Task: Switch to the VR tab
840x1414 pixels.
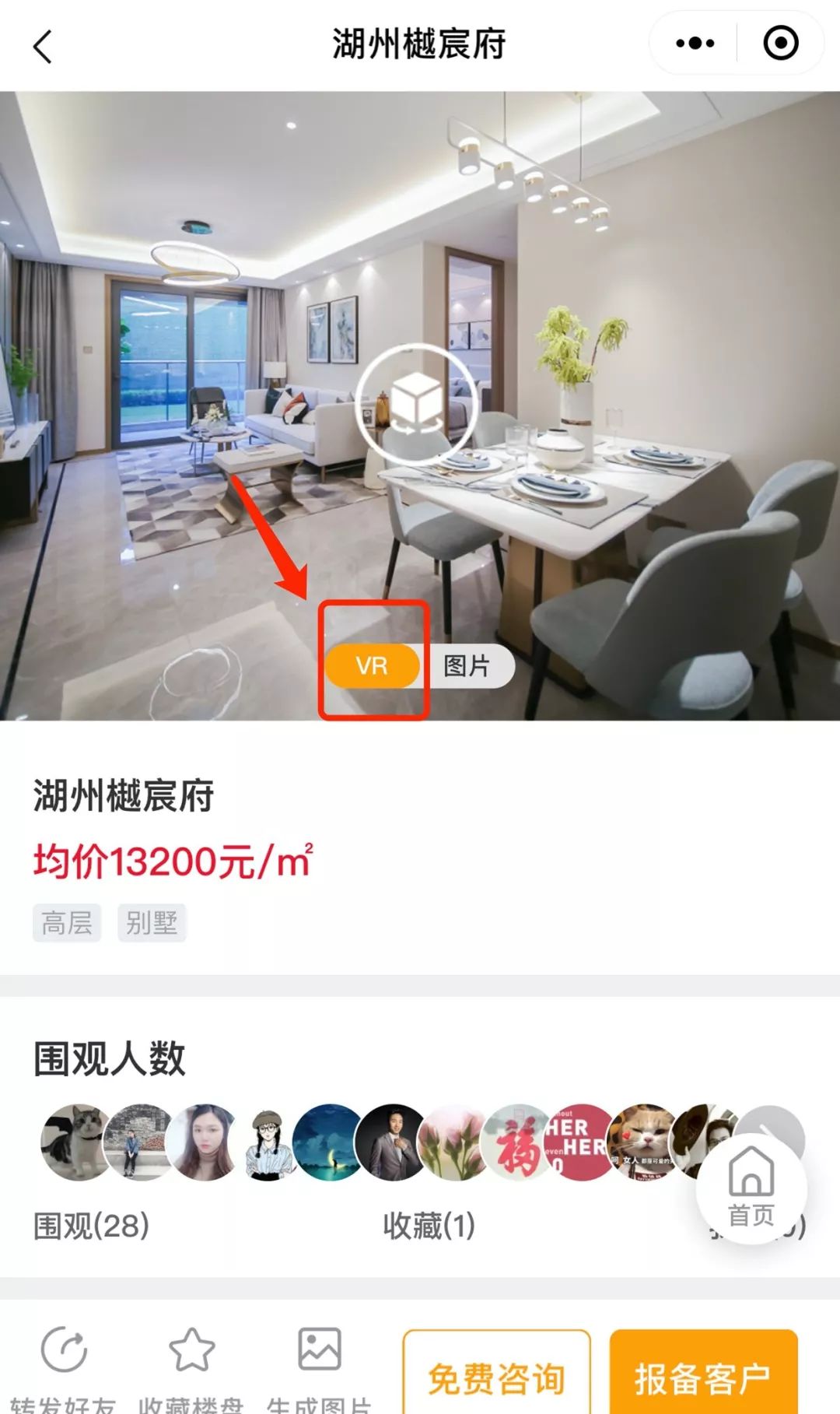Action: pos(373,666)
